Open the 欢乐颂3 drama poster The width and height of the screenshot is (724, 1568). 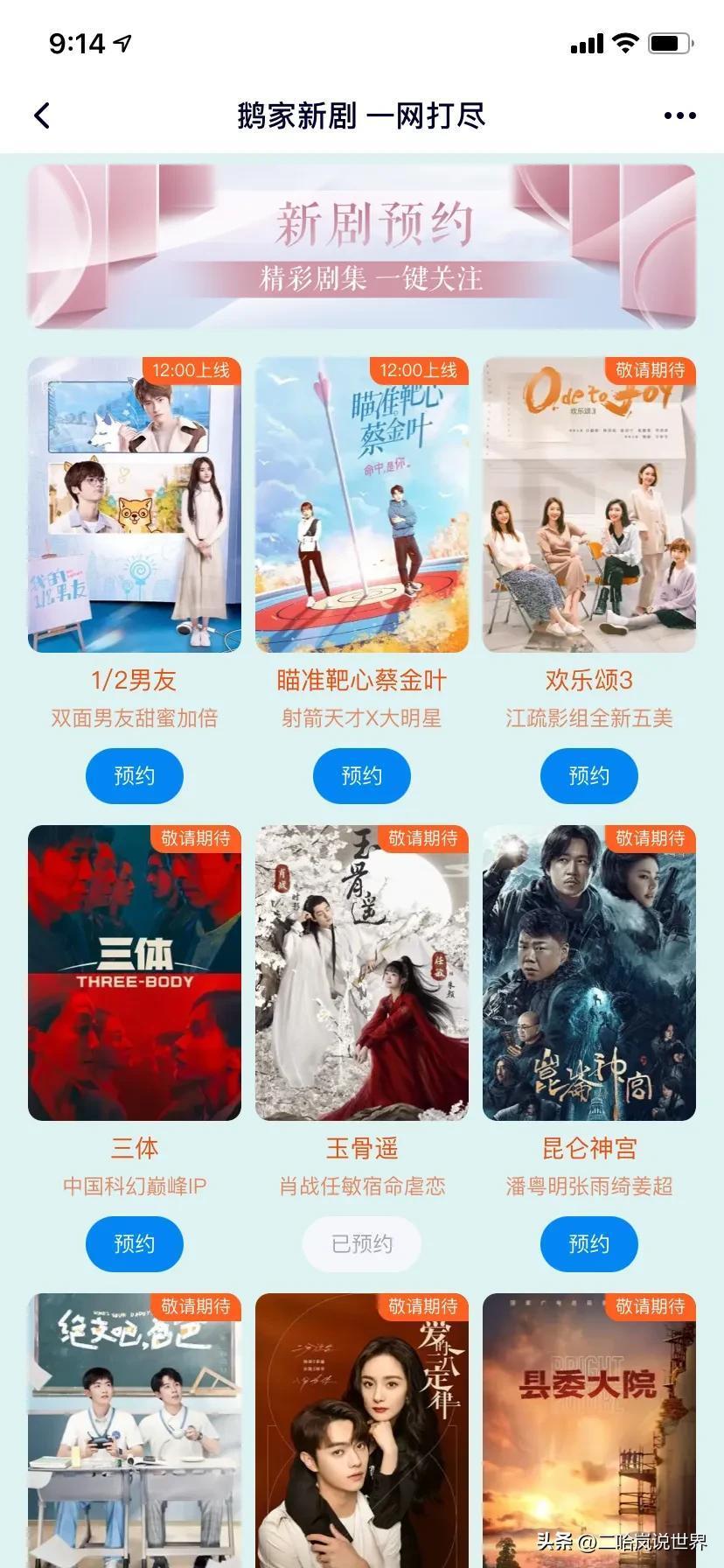[589, 505]
